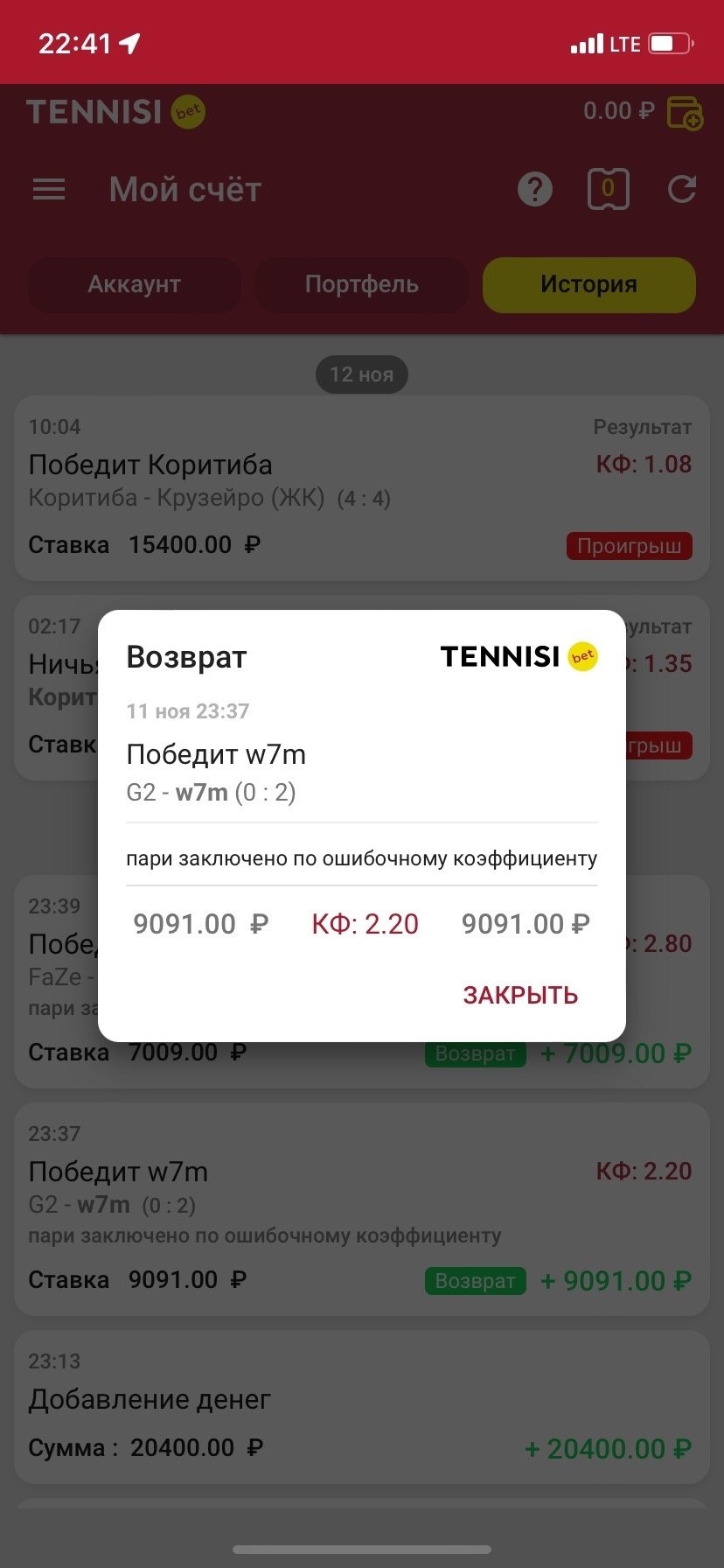Tap the deposit wallet icon

point(685,113)
